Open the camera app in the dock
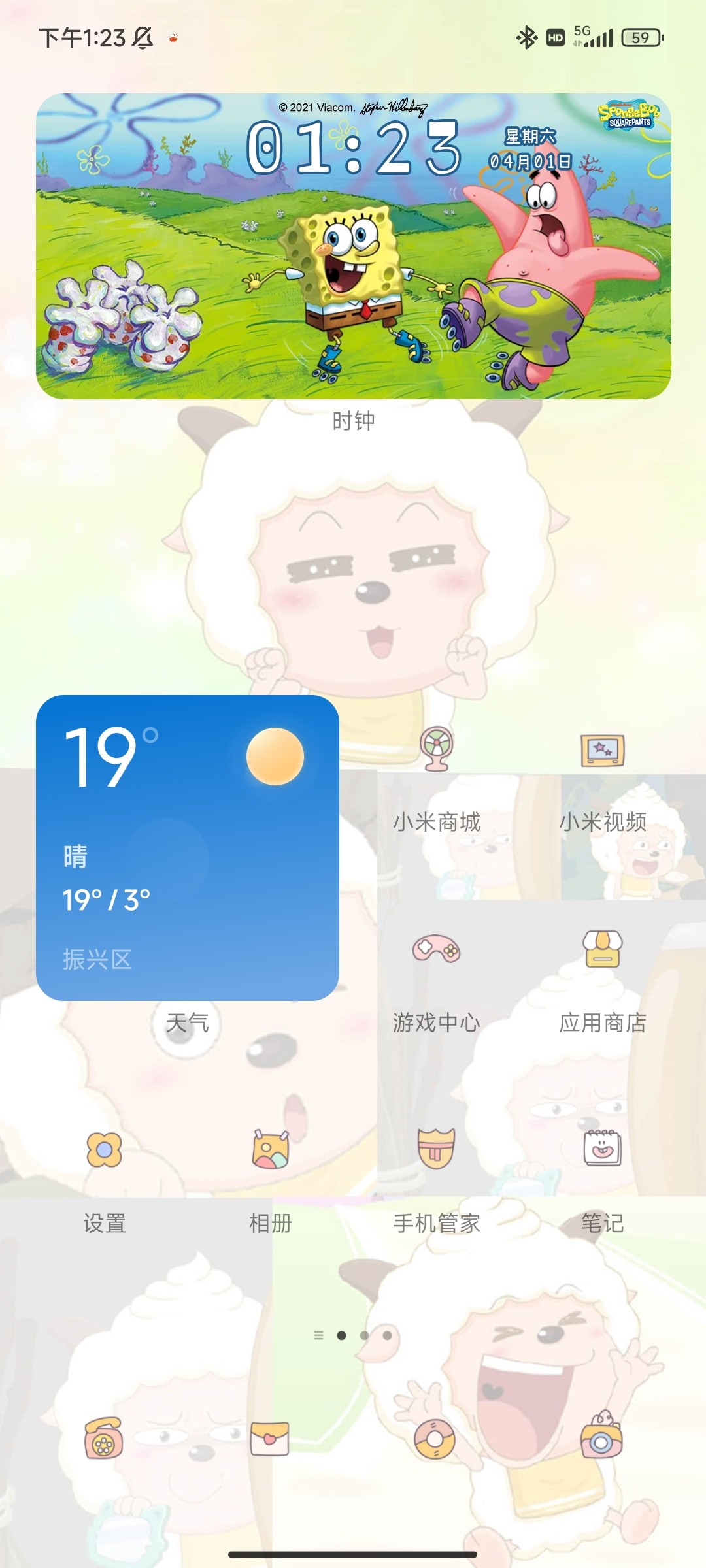Viewport: 706px width, 1568px height. pos(603,1438)
